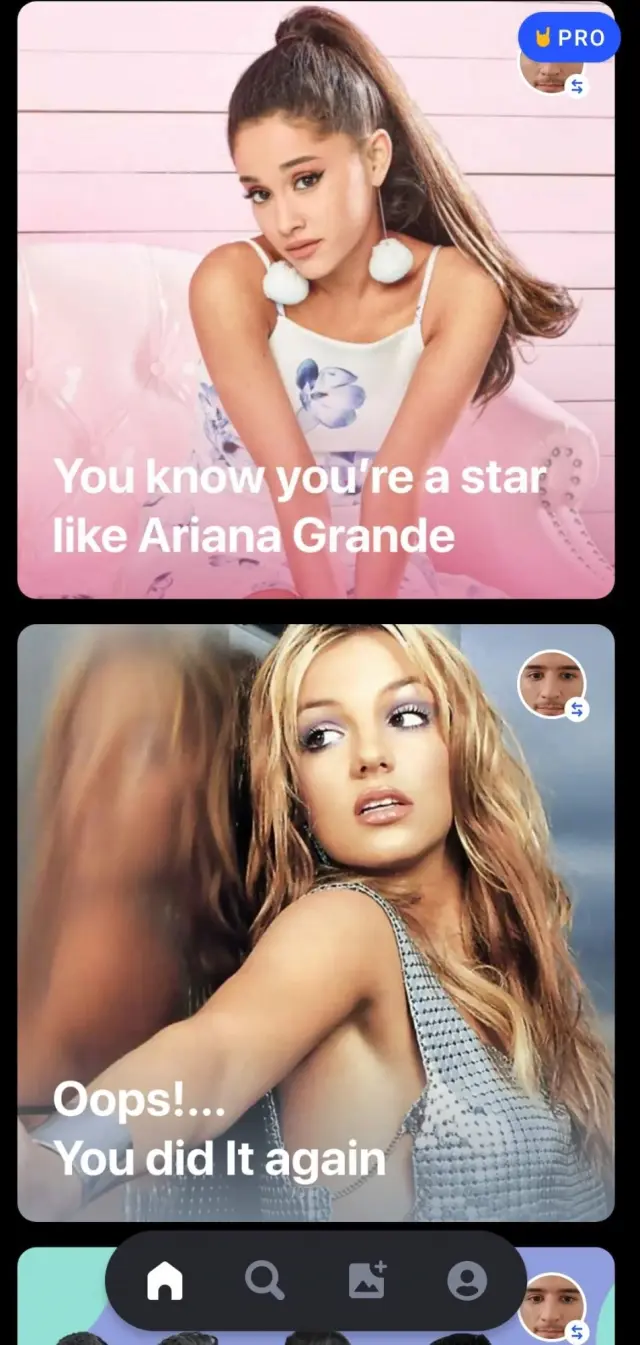Viewport: 640px width, 1345px height.
Task: Open the PRO upgrade button
Action: (568, 38)
